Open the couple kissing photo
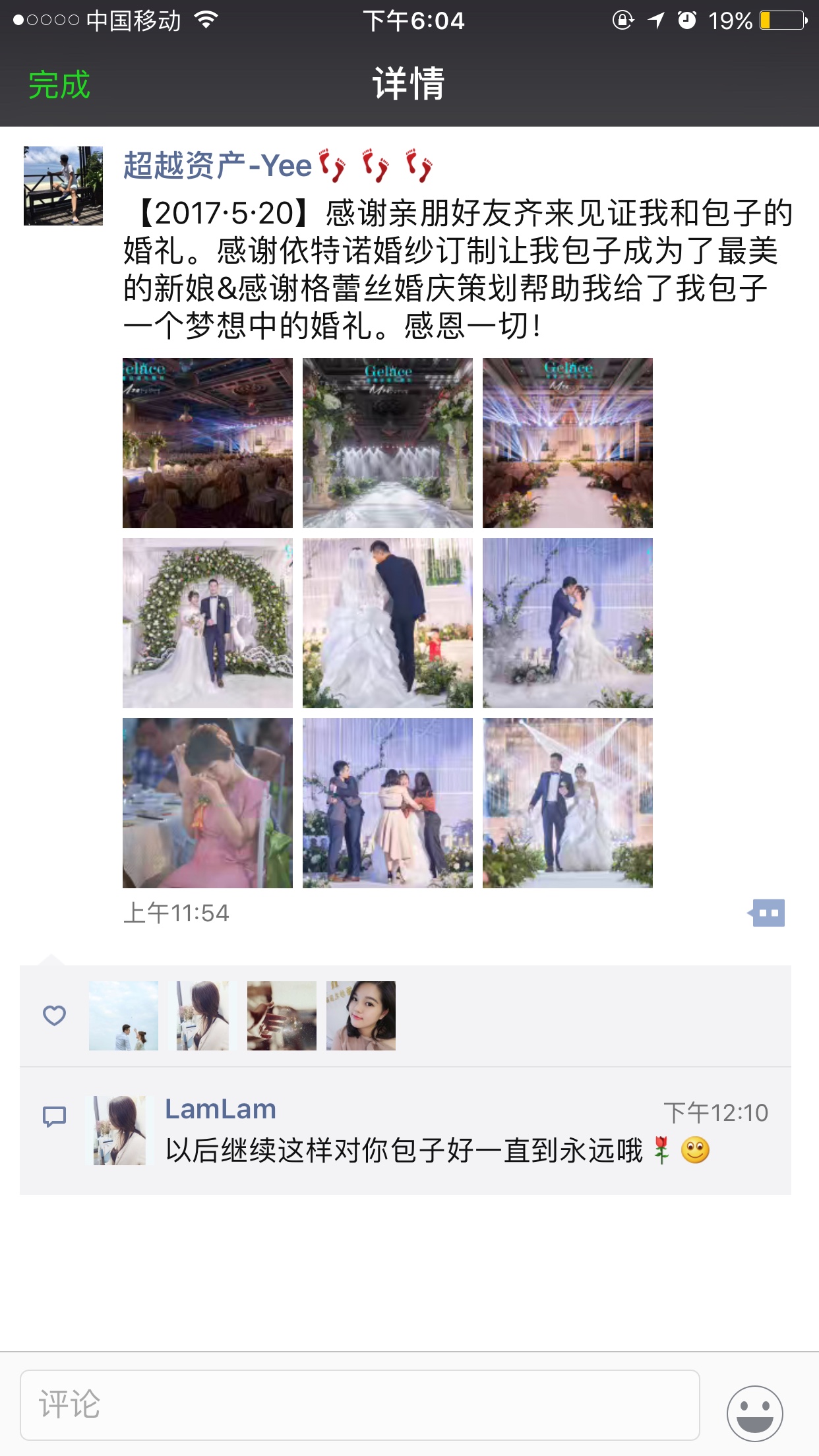This screenshot has height=1456, width=819. (x=568, y=623)
